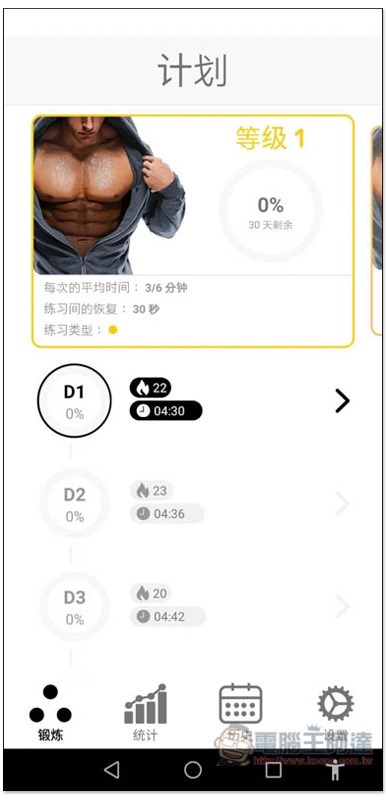Open the 等级 1 plan card
Viewport: 386px width, 800px height.
(x=193, y=231)
